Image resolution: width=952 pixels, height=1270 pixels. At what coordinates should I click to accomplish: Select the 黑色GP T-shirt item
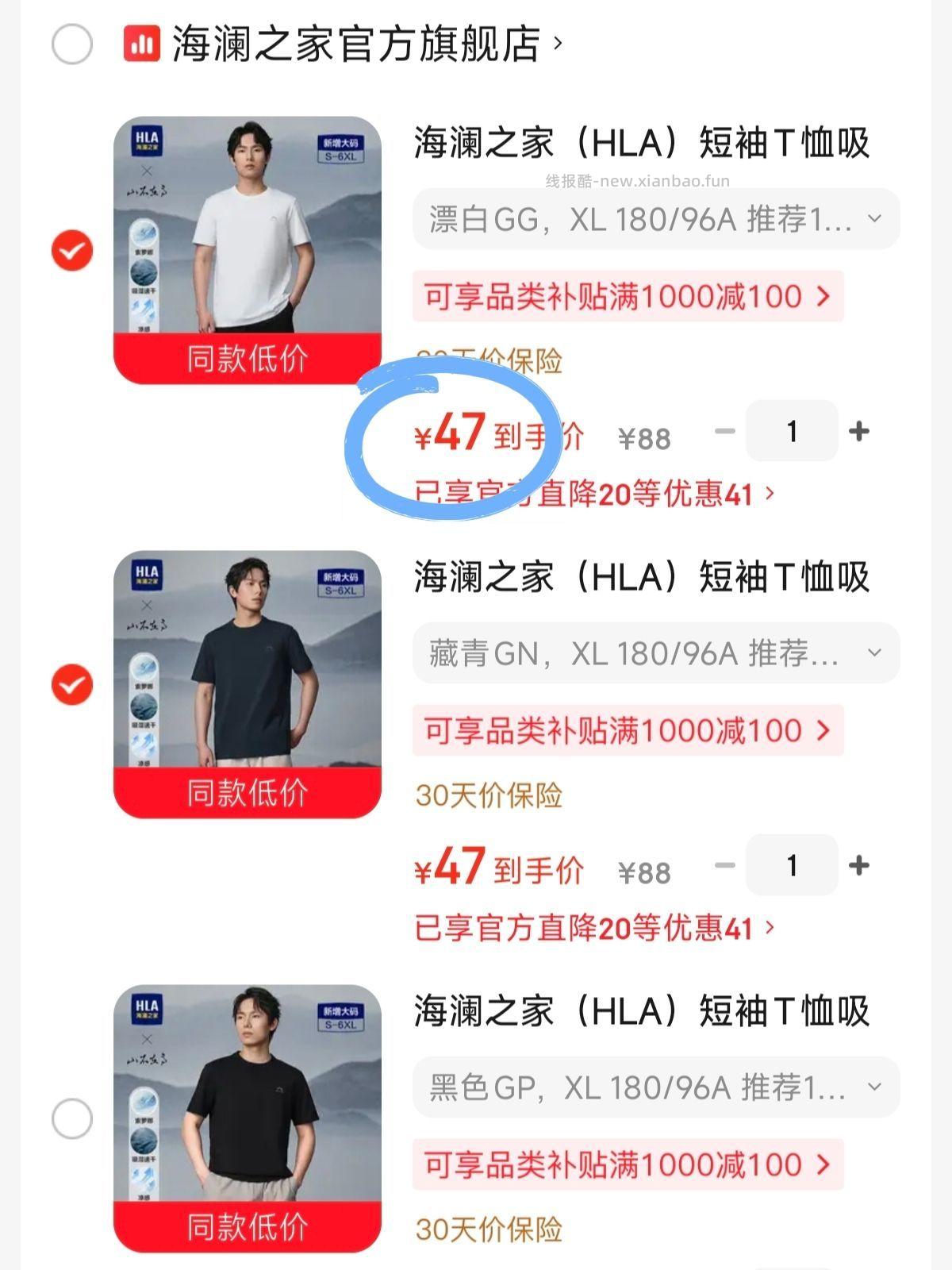click(72, 1119)
